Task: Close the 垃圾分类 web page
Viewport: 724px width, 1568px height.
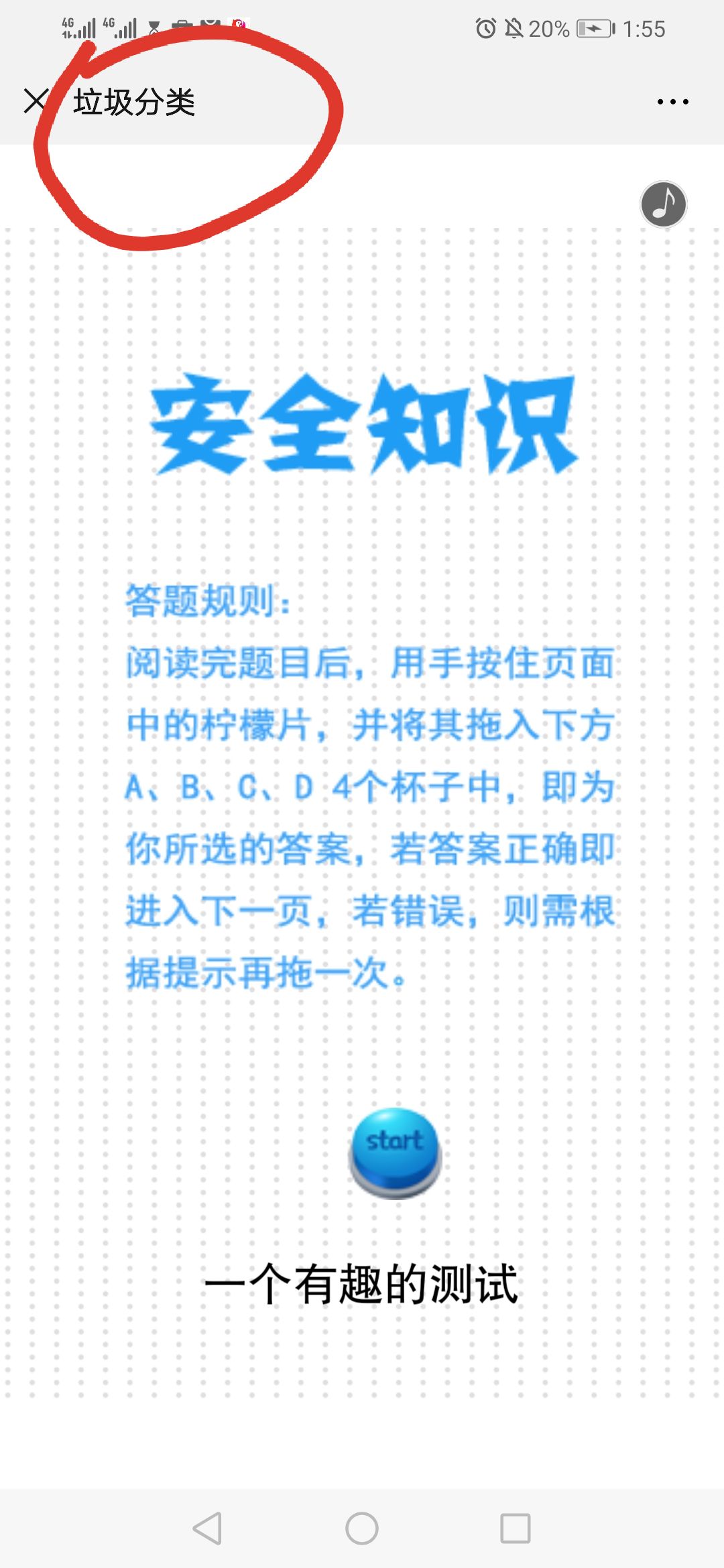Action: coord(36,101)
